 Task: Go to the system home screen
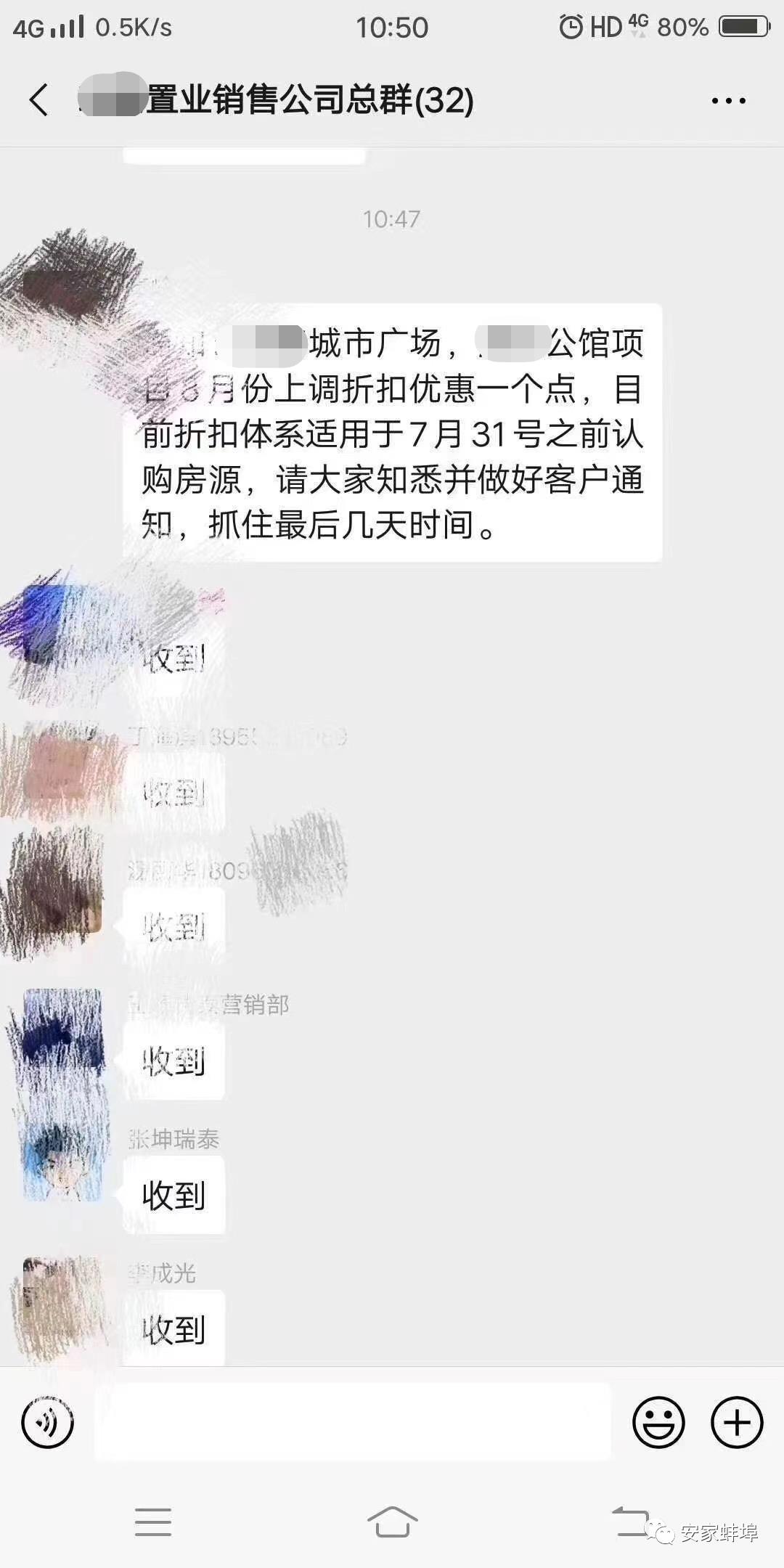[392, 1522]
